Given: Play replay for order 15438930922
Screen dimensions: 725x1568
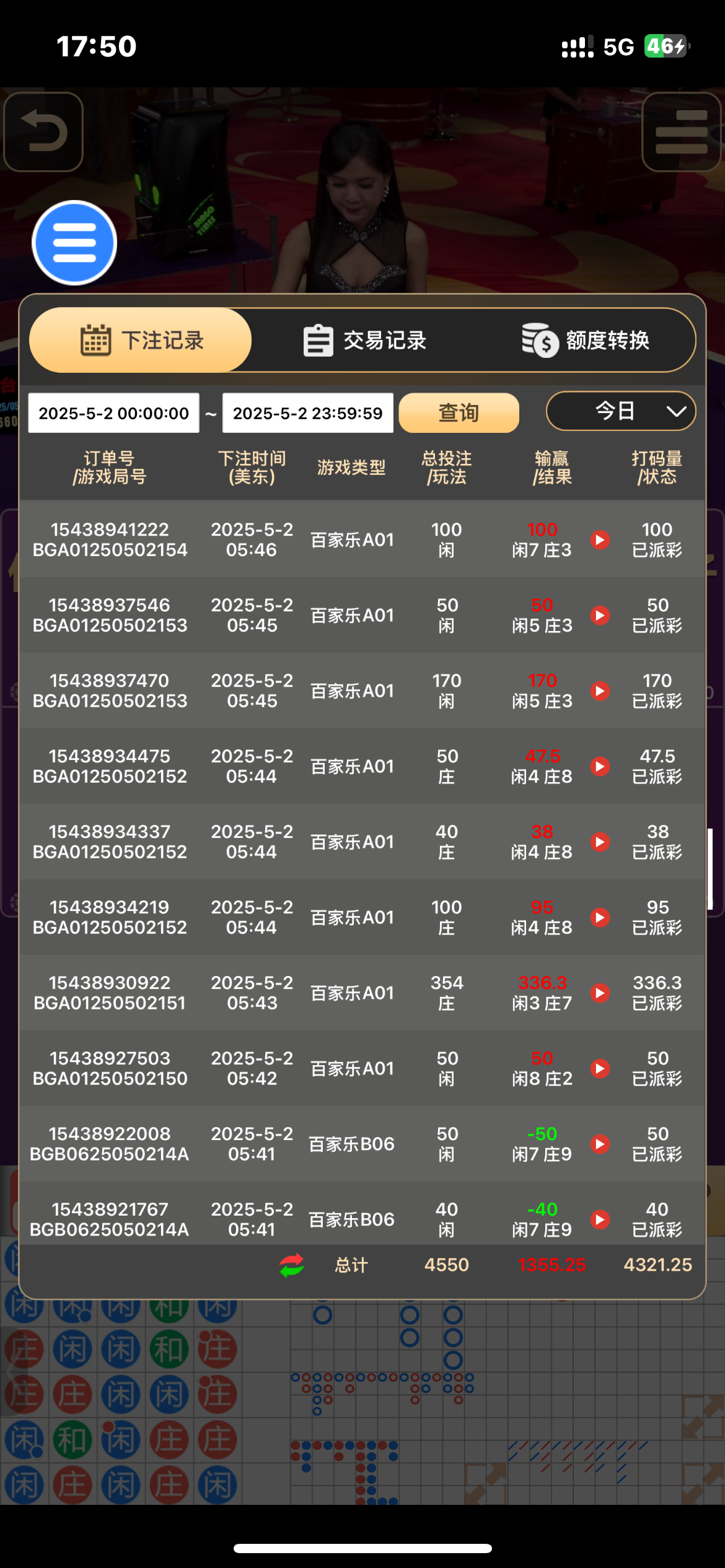Looking at the screenshot, I should (600, 993).
